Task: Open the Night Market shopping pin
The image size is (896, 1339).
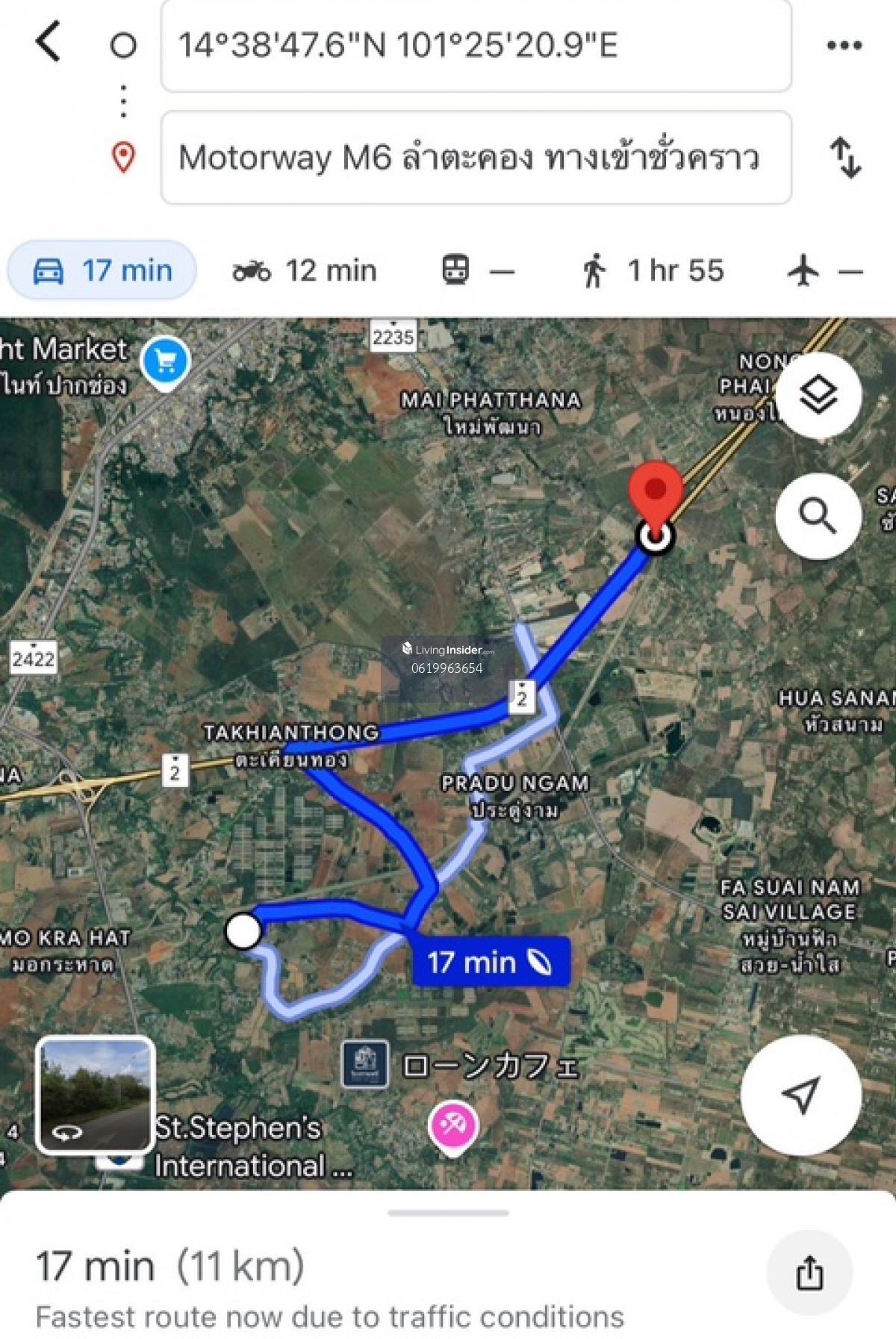Action: pos(166,364)
